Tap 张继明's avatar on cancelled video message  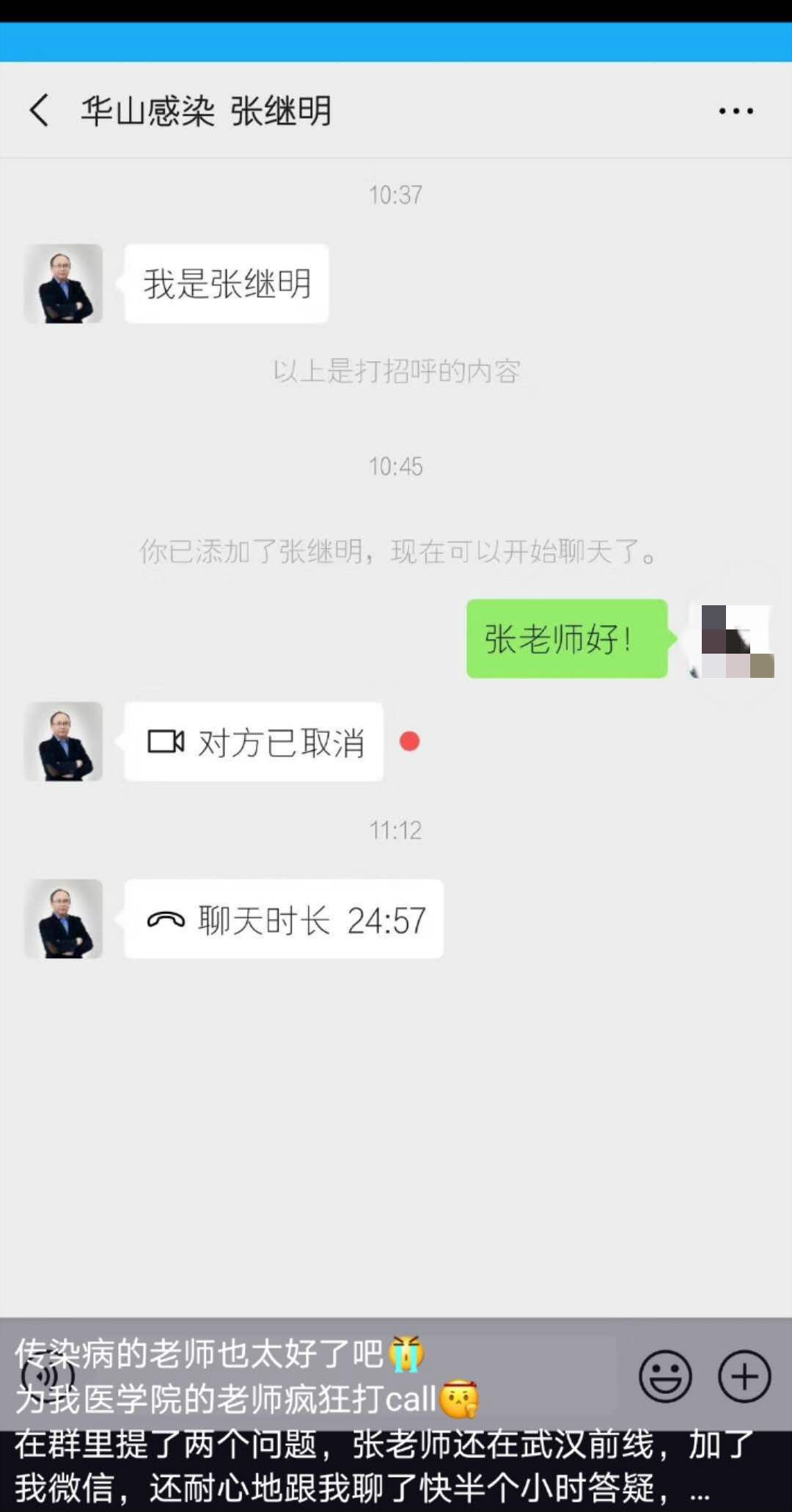(x=63, y=742)
